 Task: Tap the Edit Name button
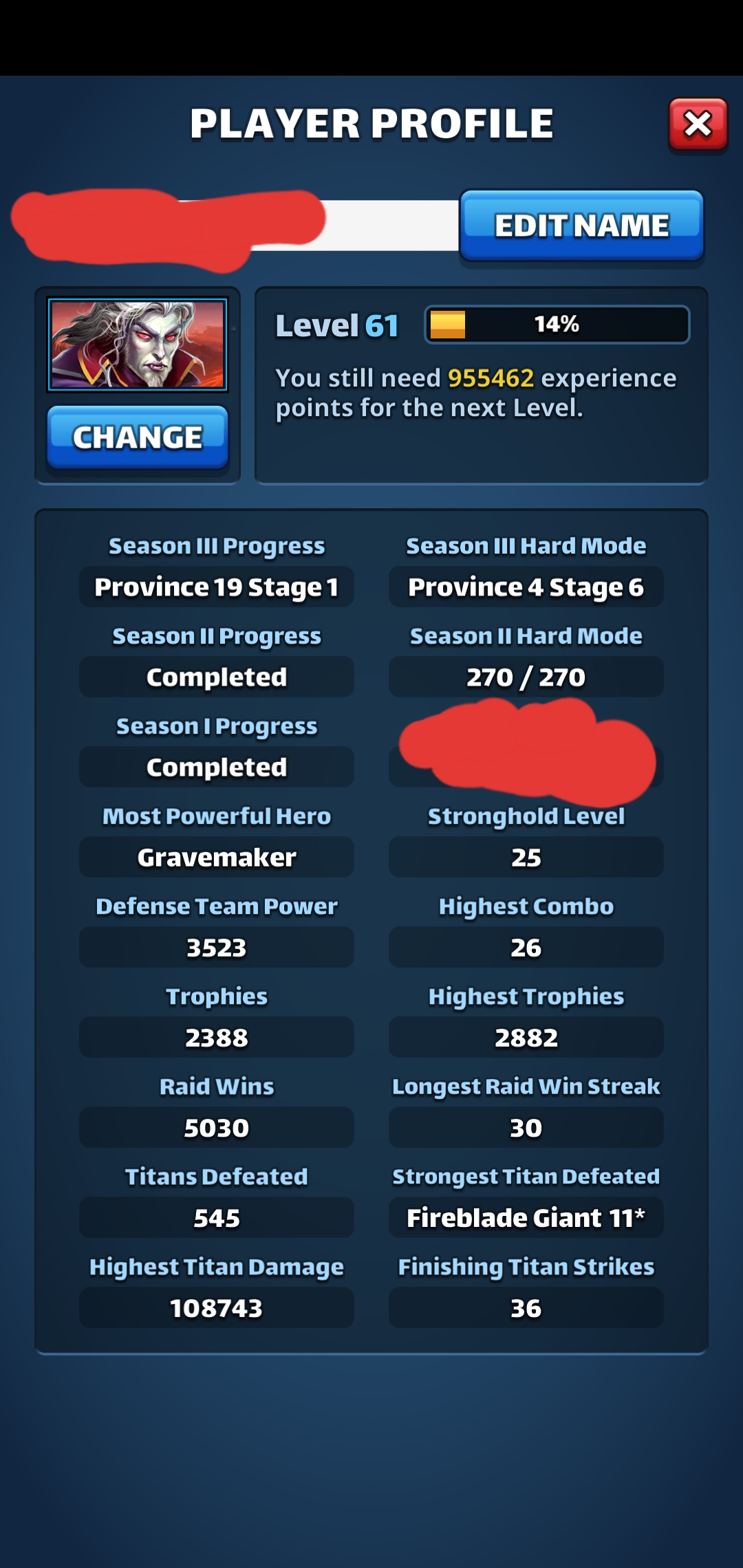[582, 226]
